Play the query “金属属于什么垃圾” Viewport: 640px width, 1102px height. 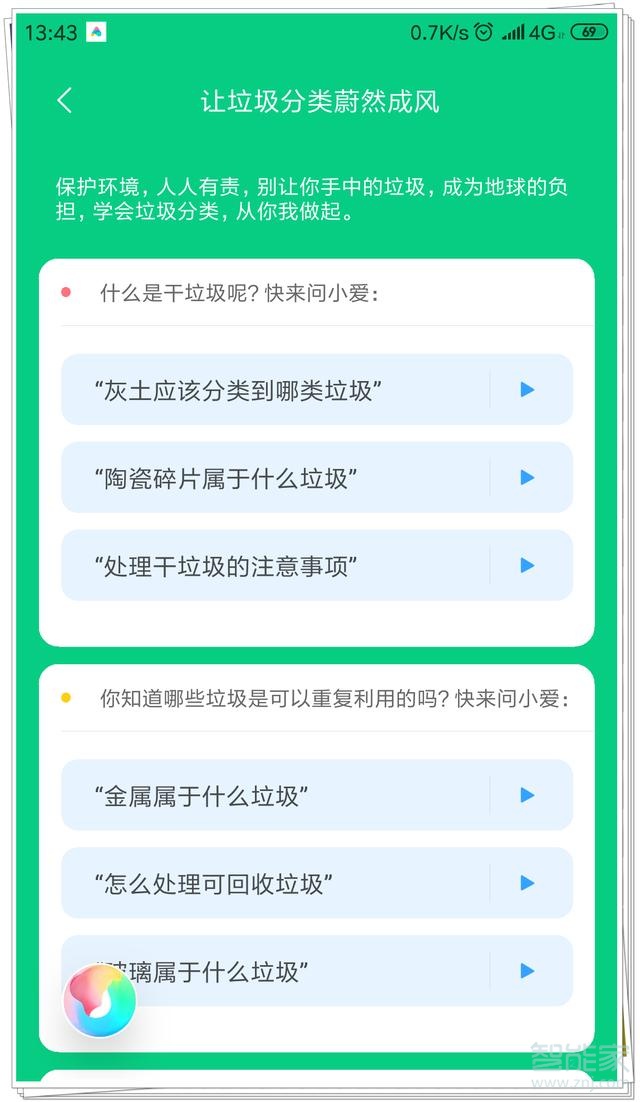click(527, 796)
